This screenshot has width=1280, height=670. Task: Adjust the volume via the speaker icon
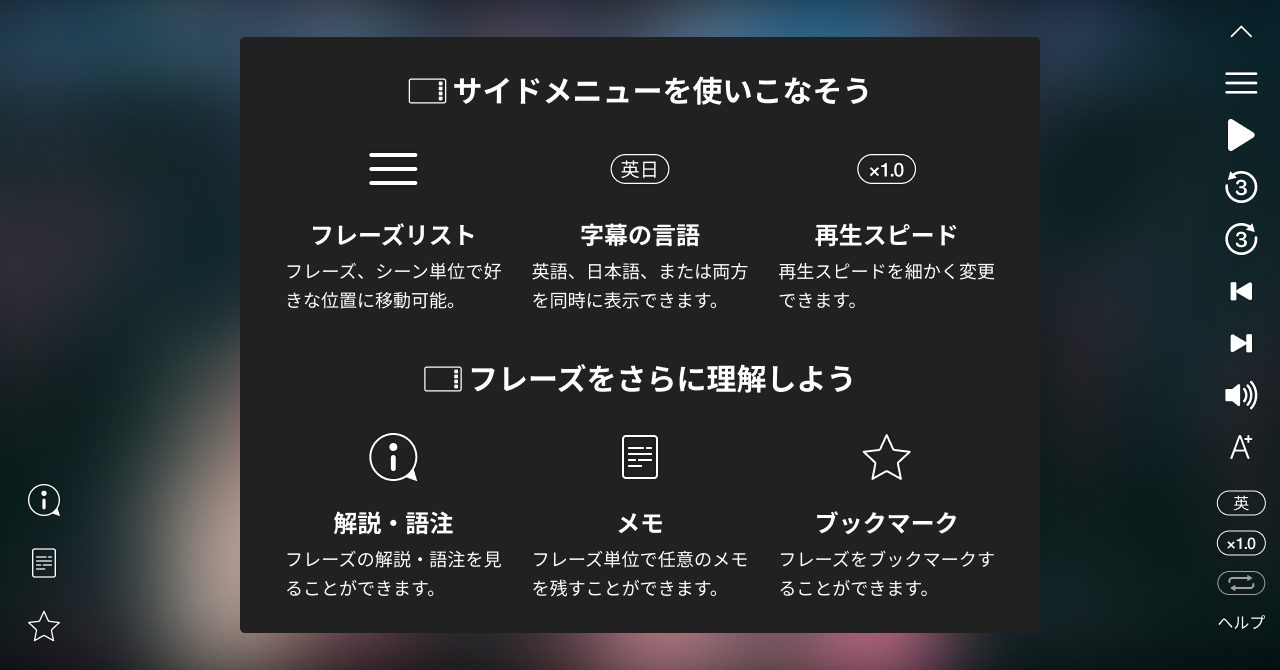[x=1241, y=395]
